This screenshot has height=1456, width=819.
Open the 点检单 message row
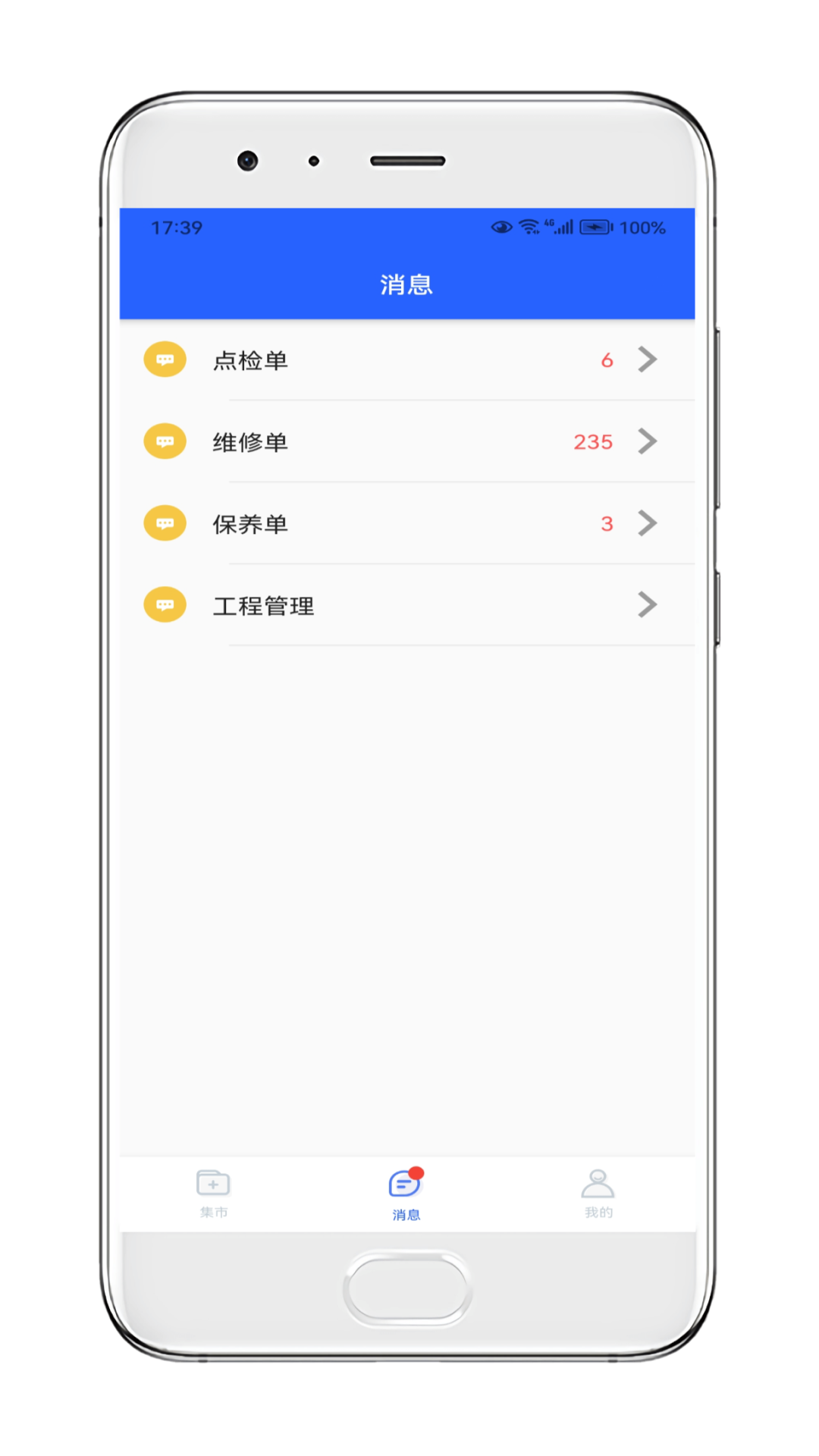click(x=407, y=359)
